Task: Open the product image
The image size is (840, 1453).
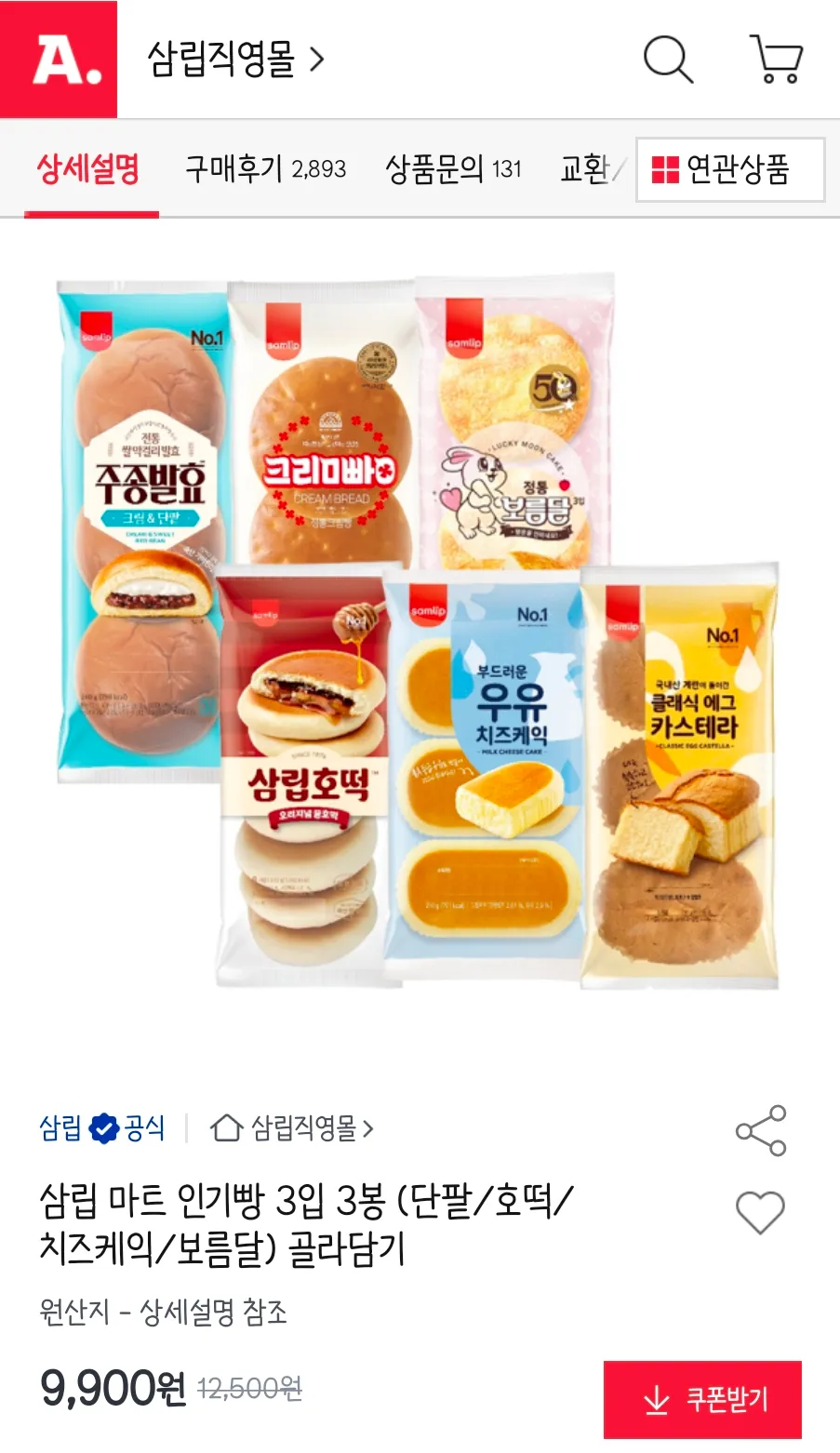Action: (x=419, y=633)
